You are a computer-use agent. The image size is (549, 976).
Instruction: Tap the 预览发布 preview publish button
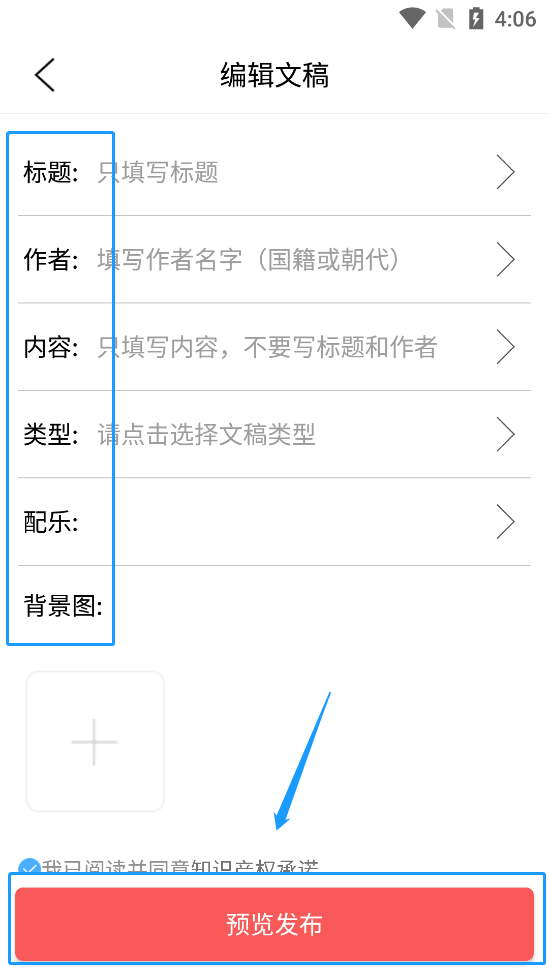(274, 924)
